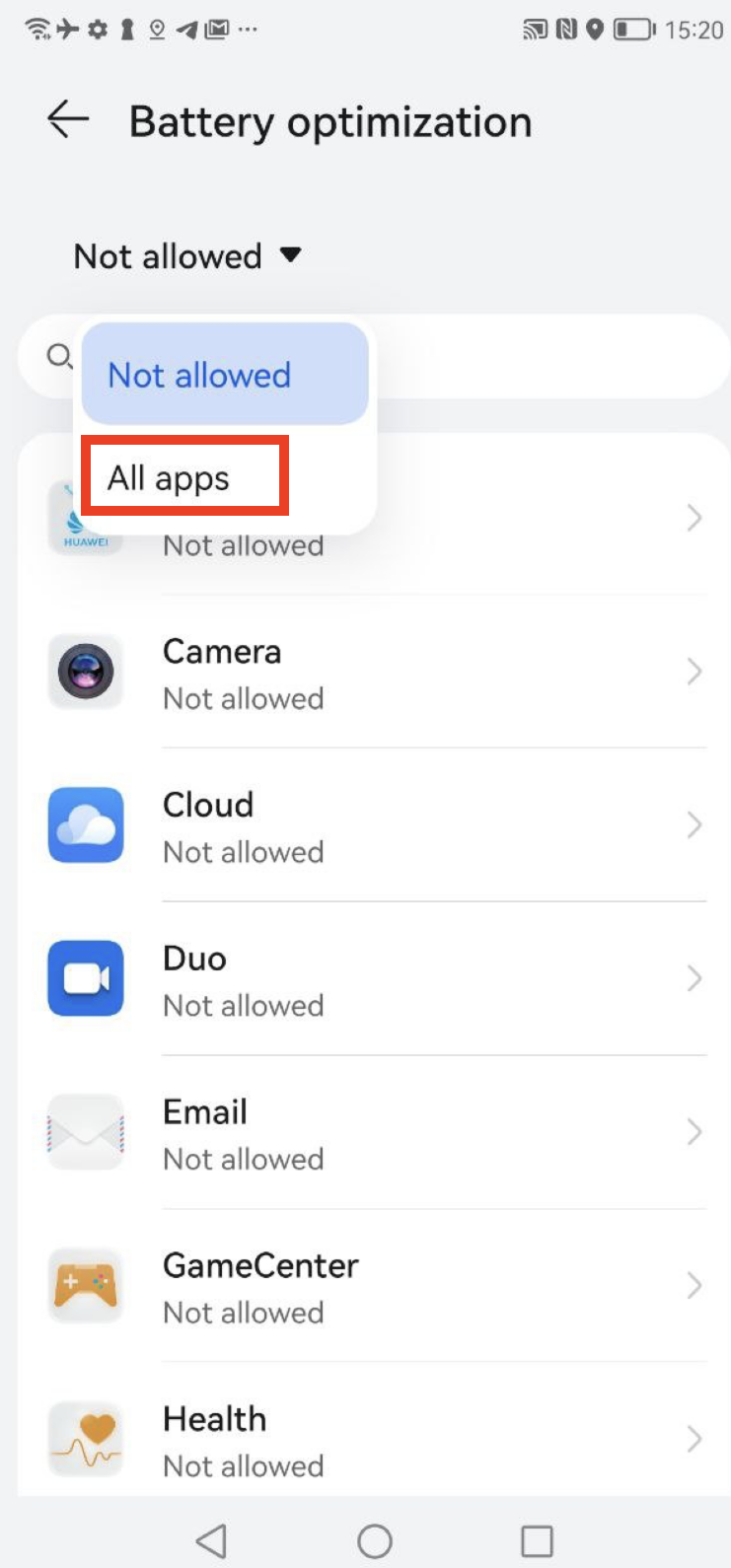Expand the Camera row chevron
This screenshot has height=1568, width=731.
coord(694,672)
